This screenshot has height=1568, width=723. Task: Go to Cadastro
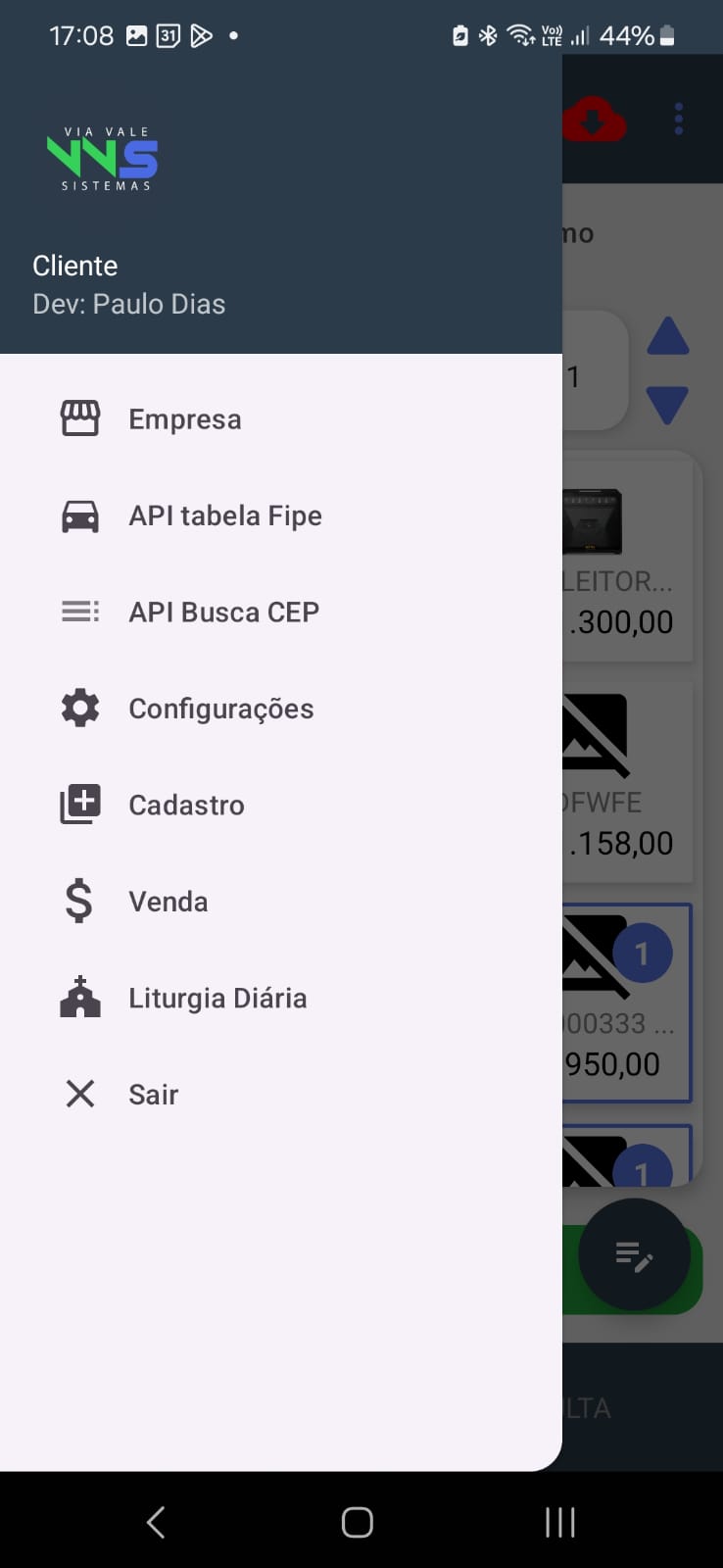pyautogui.click(x=186, y=806)
